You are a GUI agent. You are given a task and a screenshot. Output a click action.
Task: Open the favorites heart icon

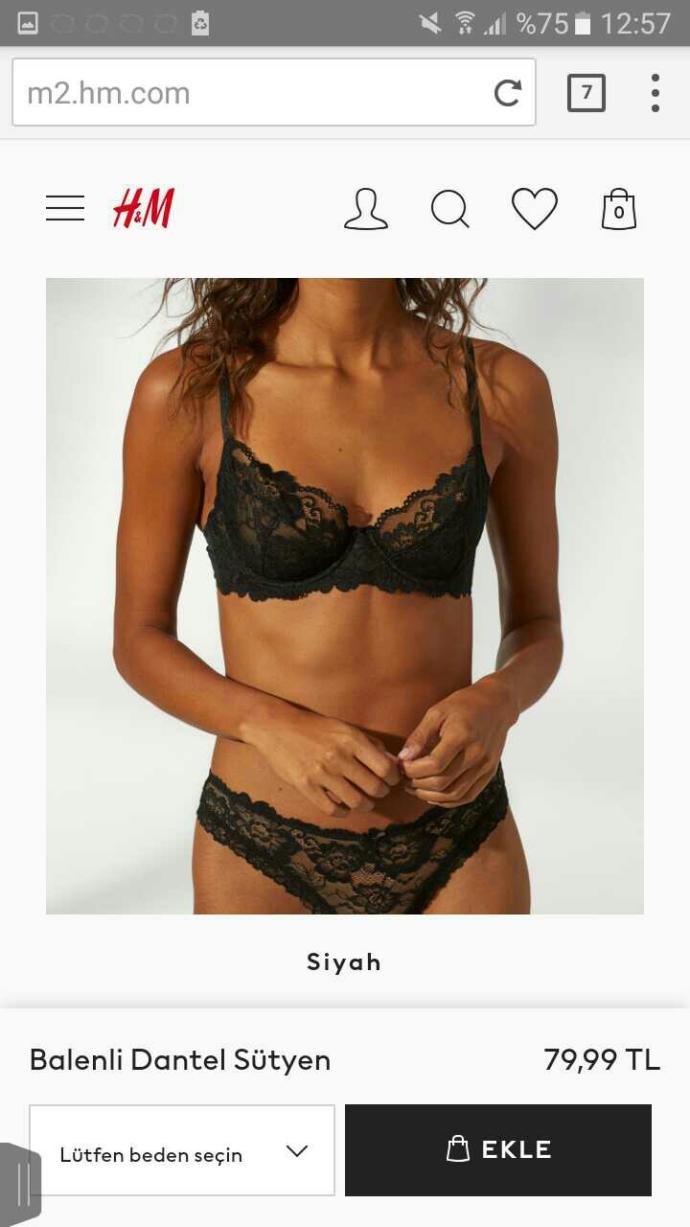pyautogui.click(x=535, y=209)
